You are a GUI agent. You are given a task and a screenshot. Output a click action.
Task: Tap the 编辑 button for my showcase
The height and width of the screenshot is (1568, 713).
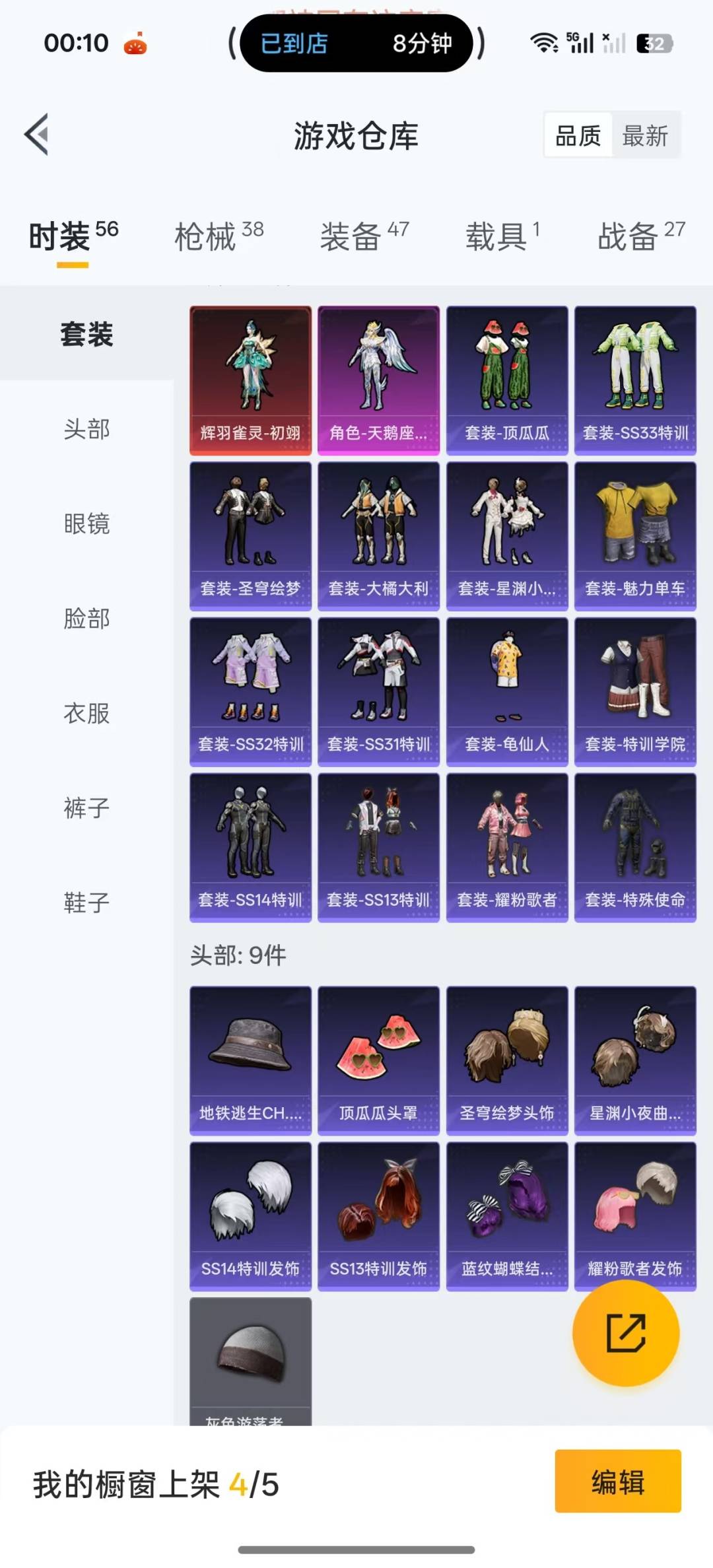(617, 1482)
